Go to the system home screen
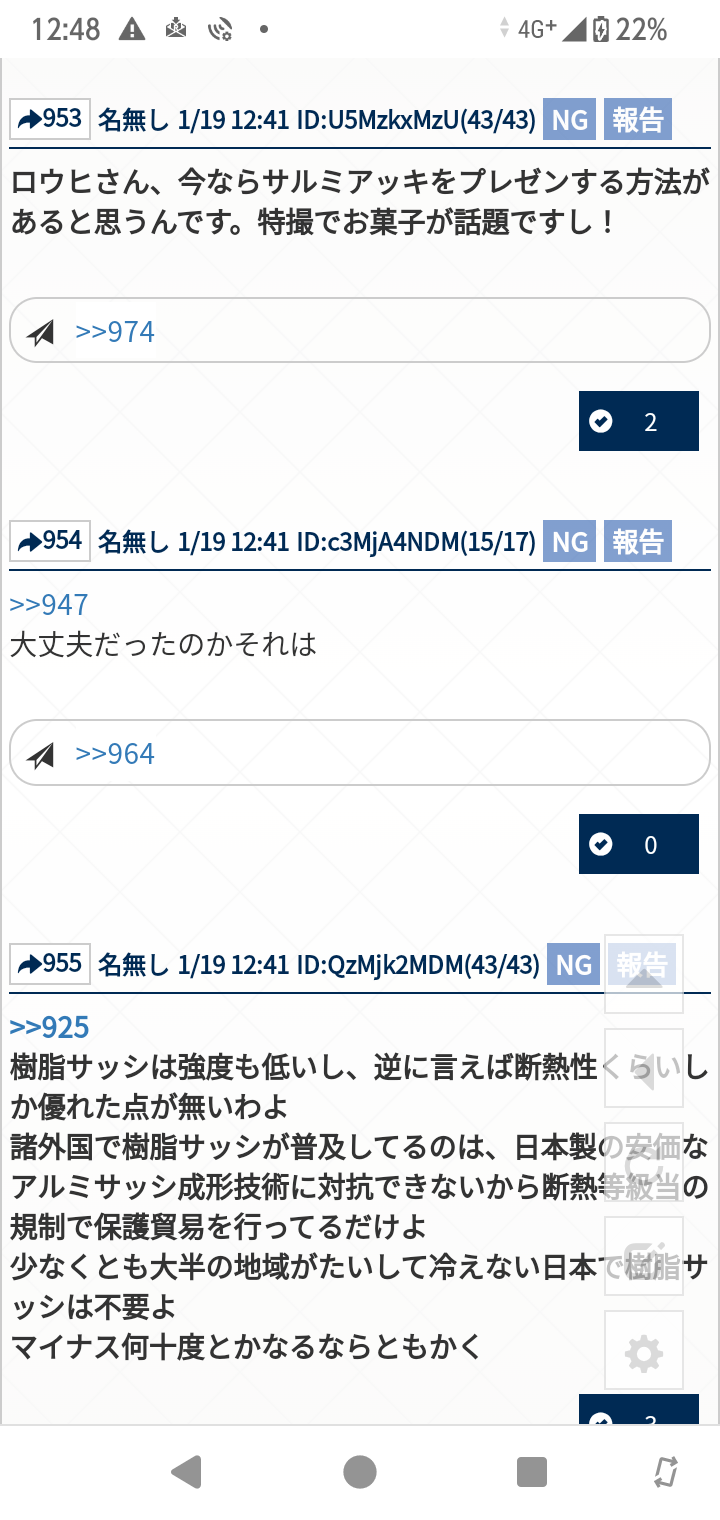 [x=360, y=1471]
